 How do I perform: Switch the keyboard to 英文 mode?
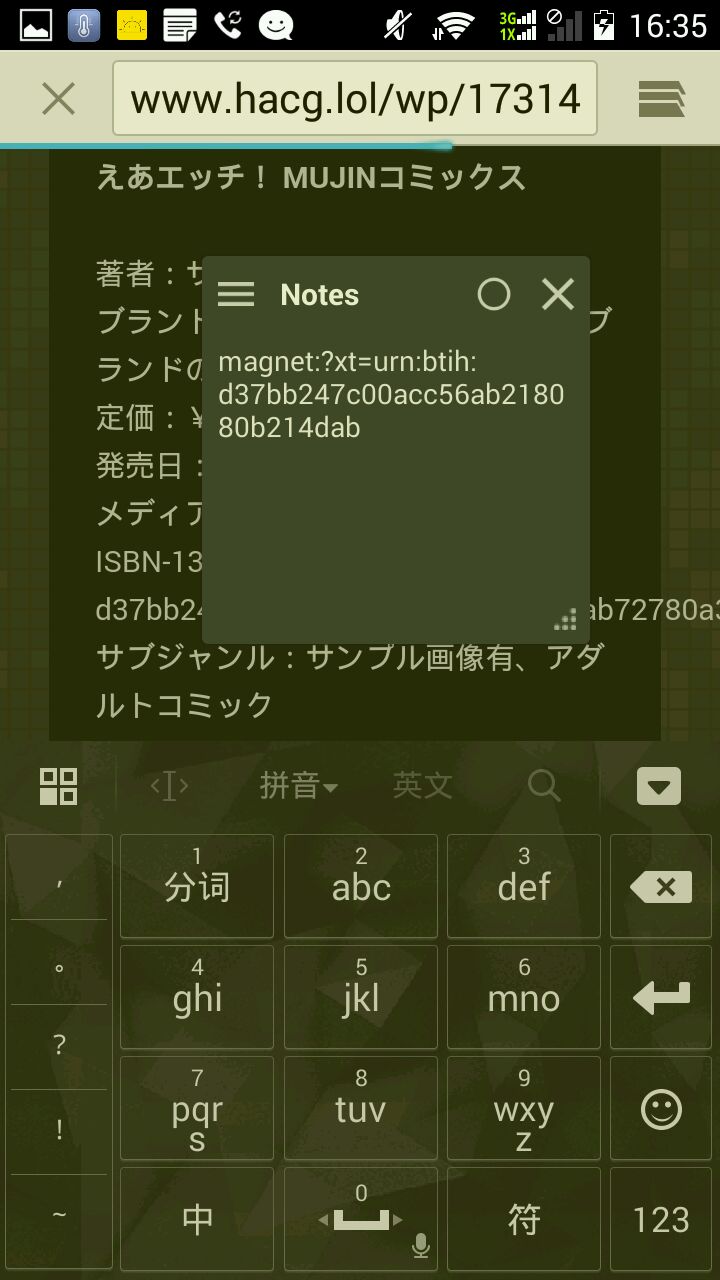[x=422, y=786]
